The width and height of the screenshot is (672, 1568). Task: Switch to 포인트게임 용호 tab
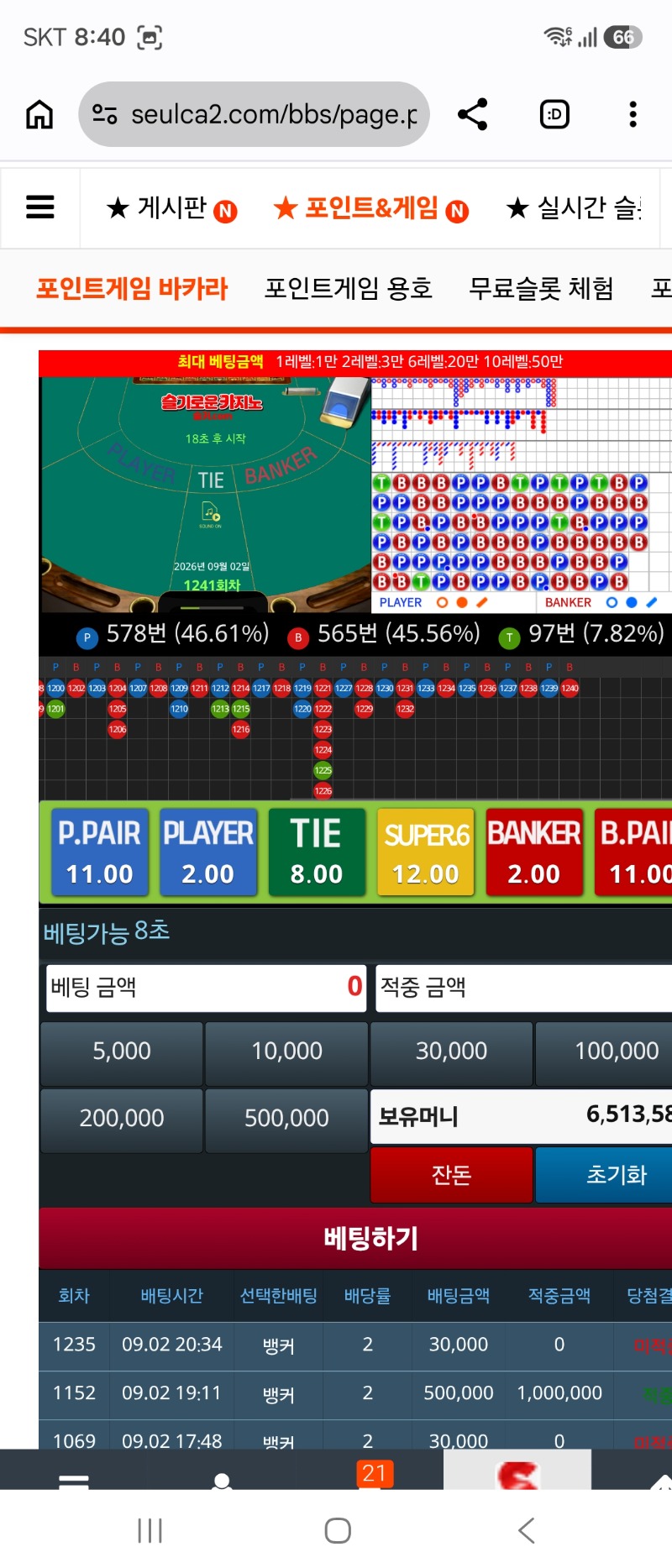pos(349,288)
